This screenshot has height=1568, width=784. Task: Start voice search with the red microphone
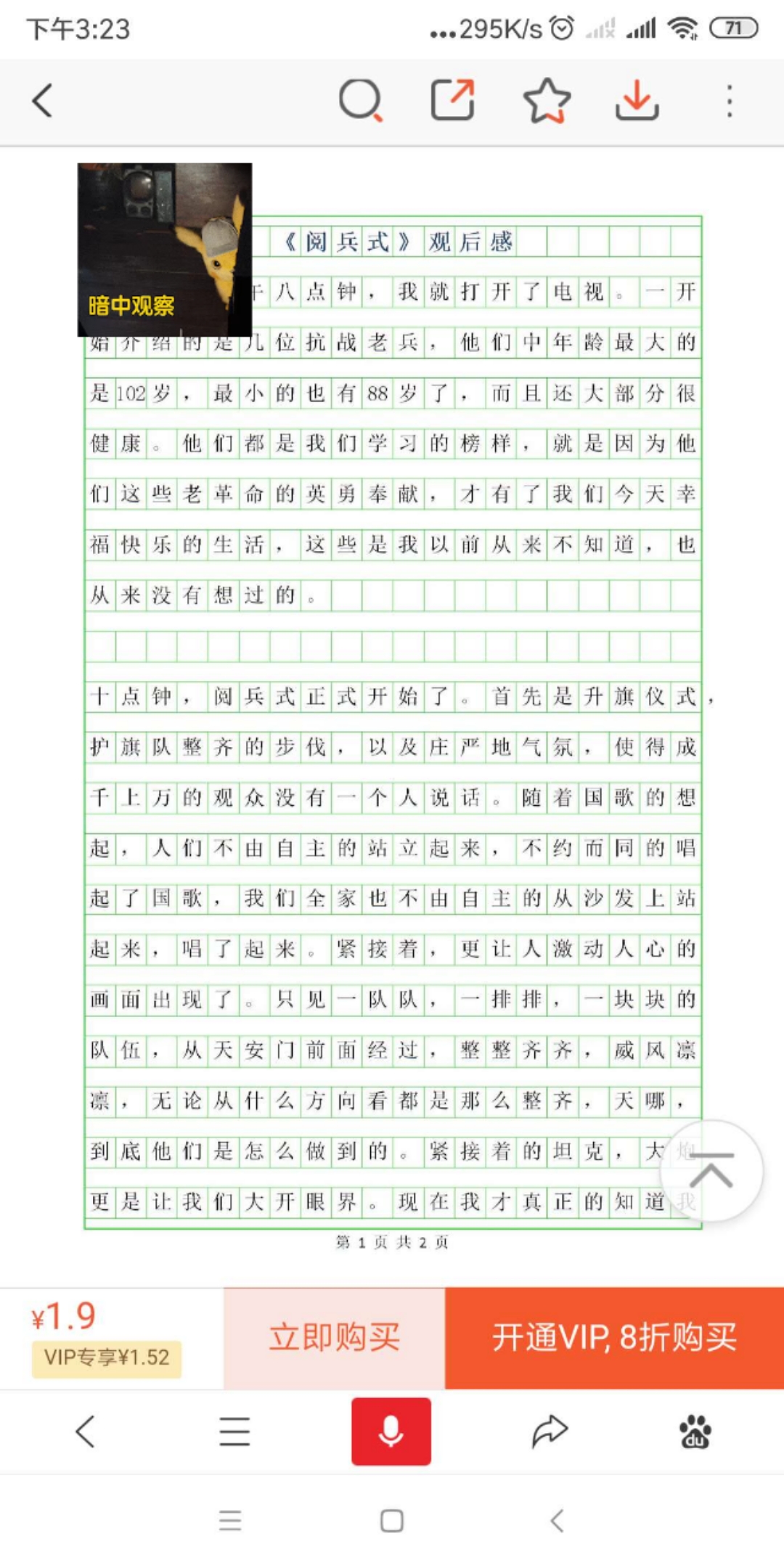(x=391, y=1432)
